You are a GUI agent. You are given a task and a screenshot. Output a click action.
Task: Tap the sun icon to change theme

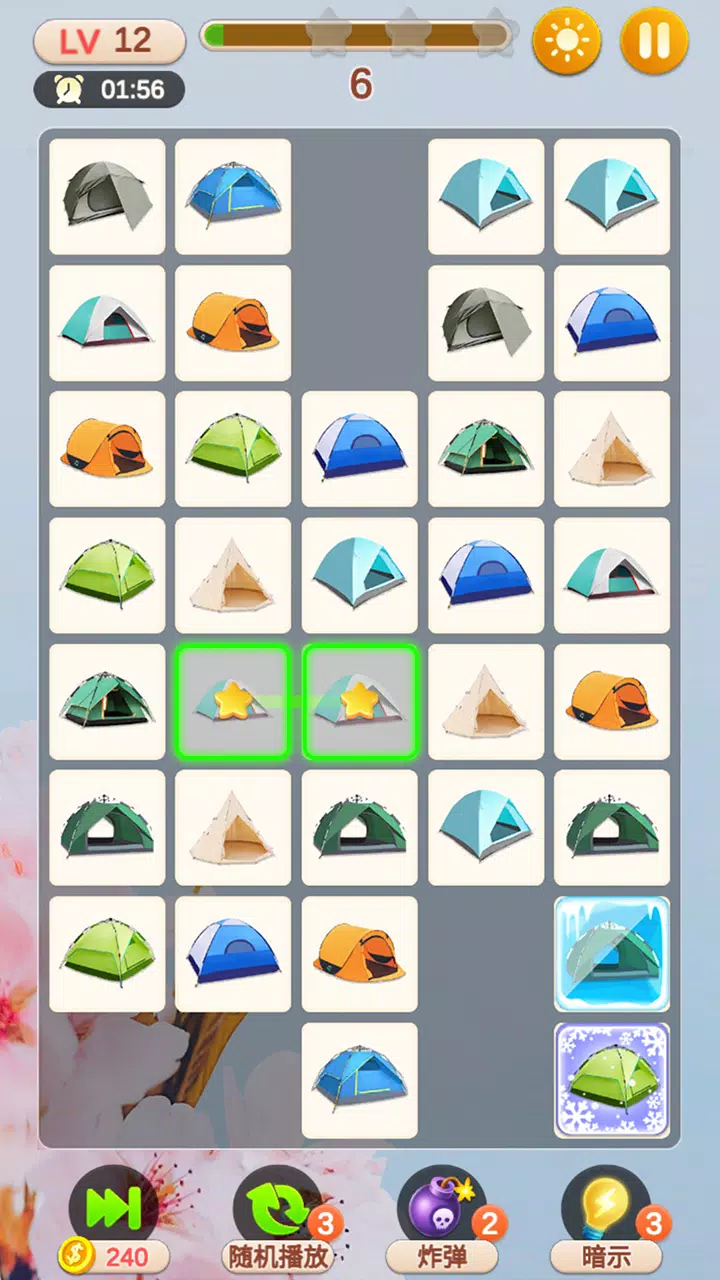tap(567, 41)
